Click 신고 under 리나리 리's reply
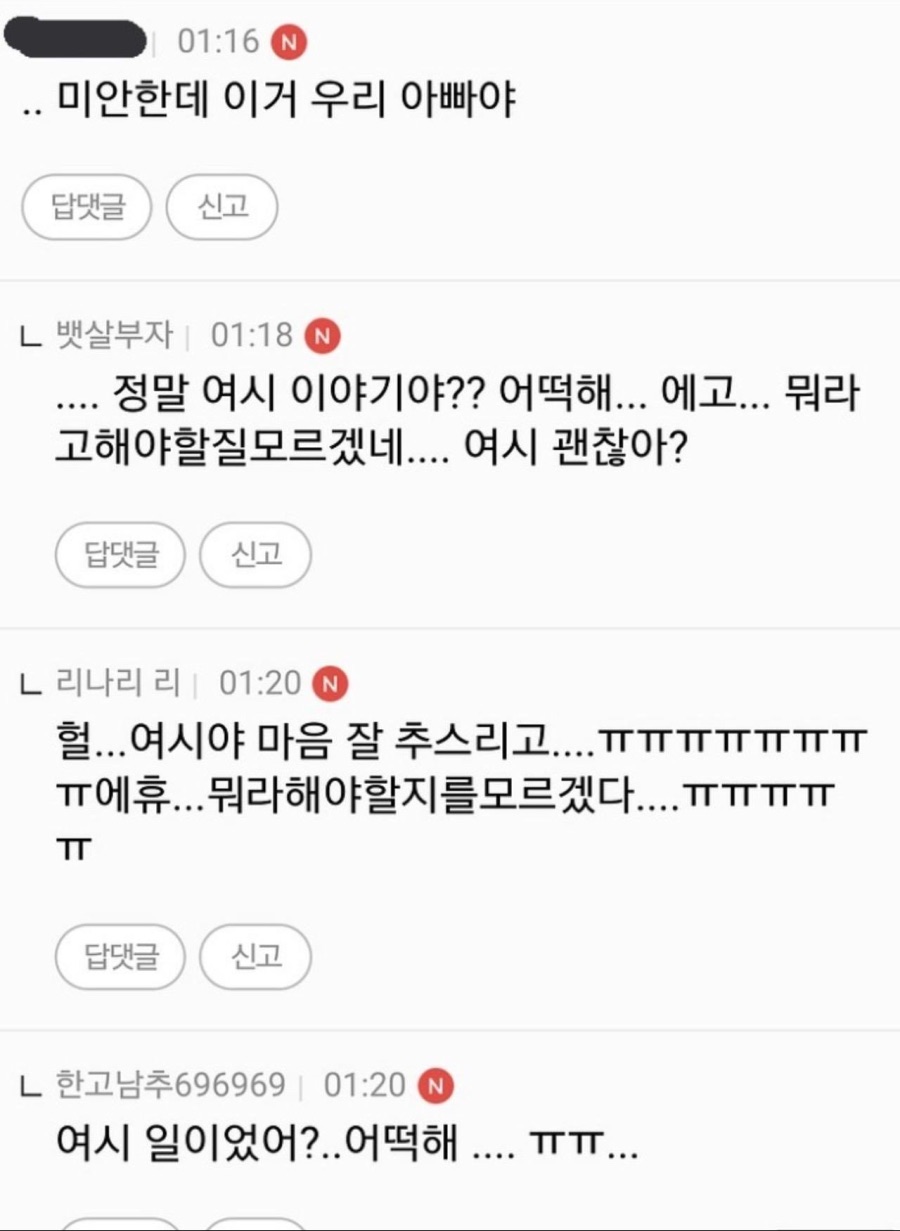 [255, 957]
